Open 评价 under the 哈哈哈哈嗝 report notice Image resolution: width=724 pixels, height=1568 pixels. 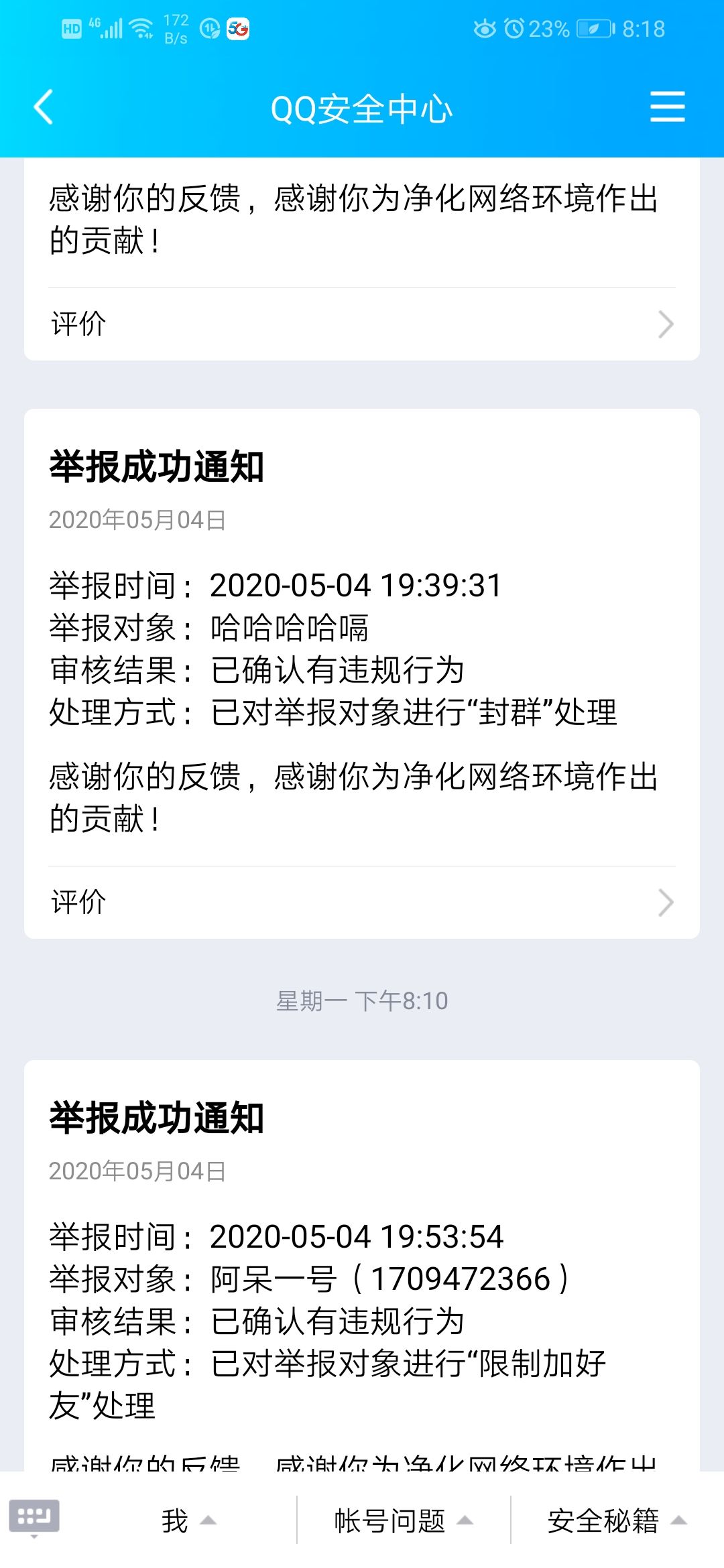[362, 902]
